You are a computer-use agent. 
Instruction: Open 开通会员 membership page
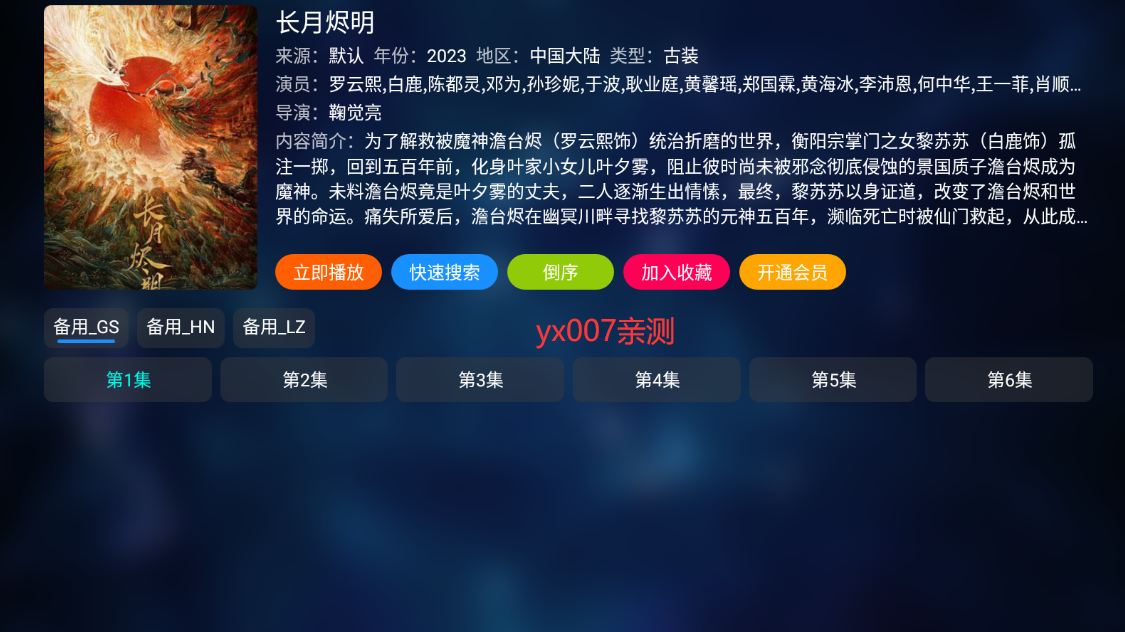pyautogui.click(x=792, y=272)
